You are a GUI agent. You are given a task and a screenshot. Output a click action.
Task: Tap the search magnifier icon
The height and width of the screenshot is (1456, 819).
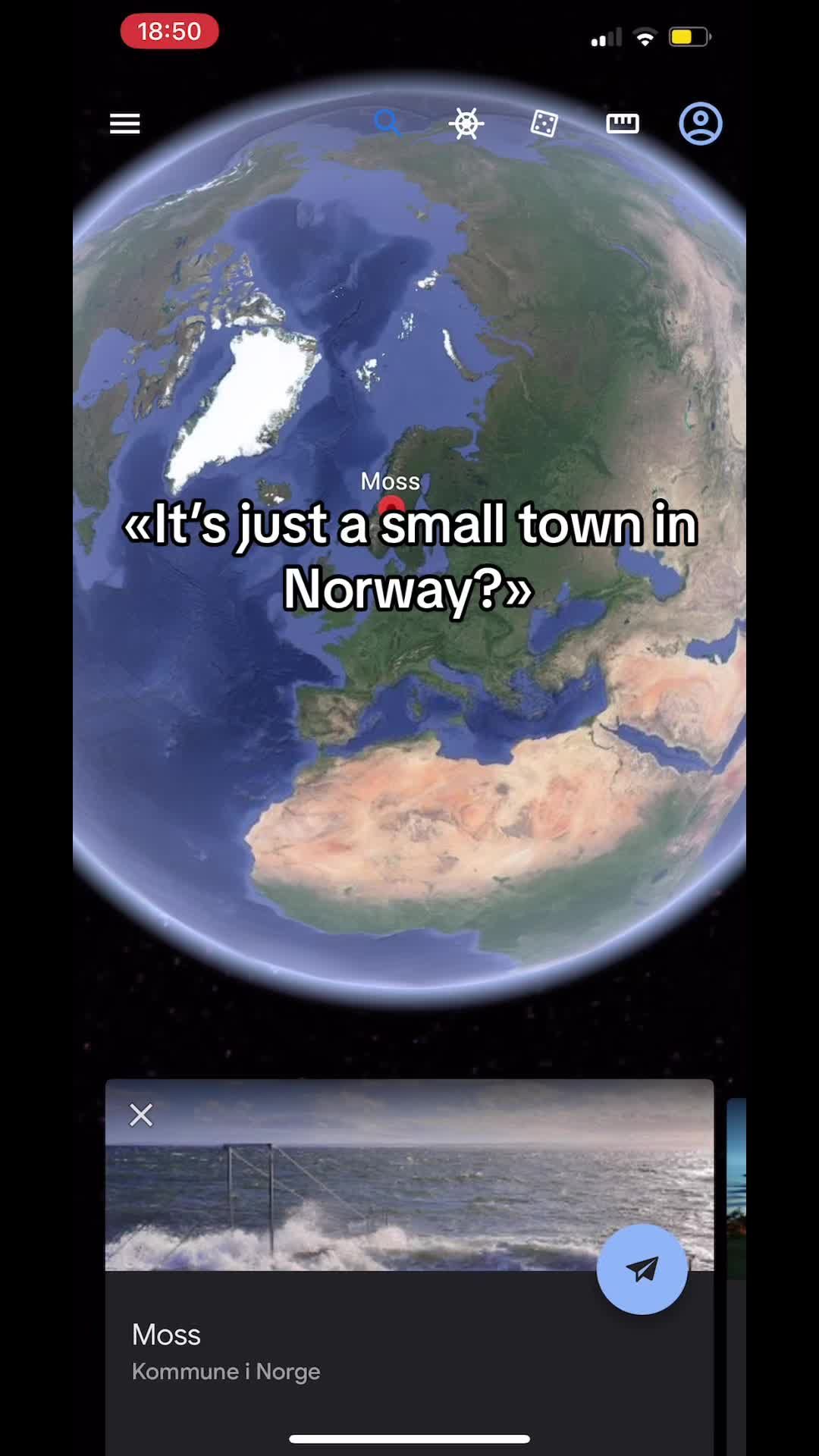[387, 122]
